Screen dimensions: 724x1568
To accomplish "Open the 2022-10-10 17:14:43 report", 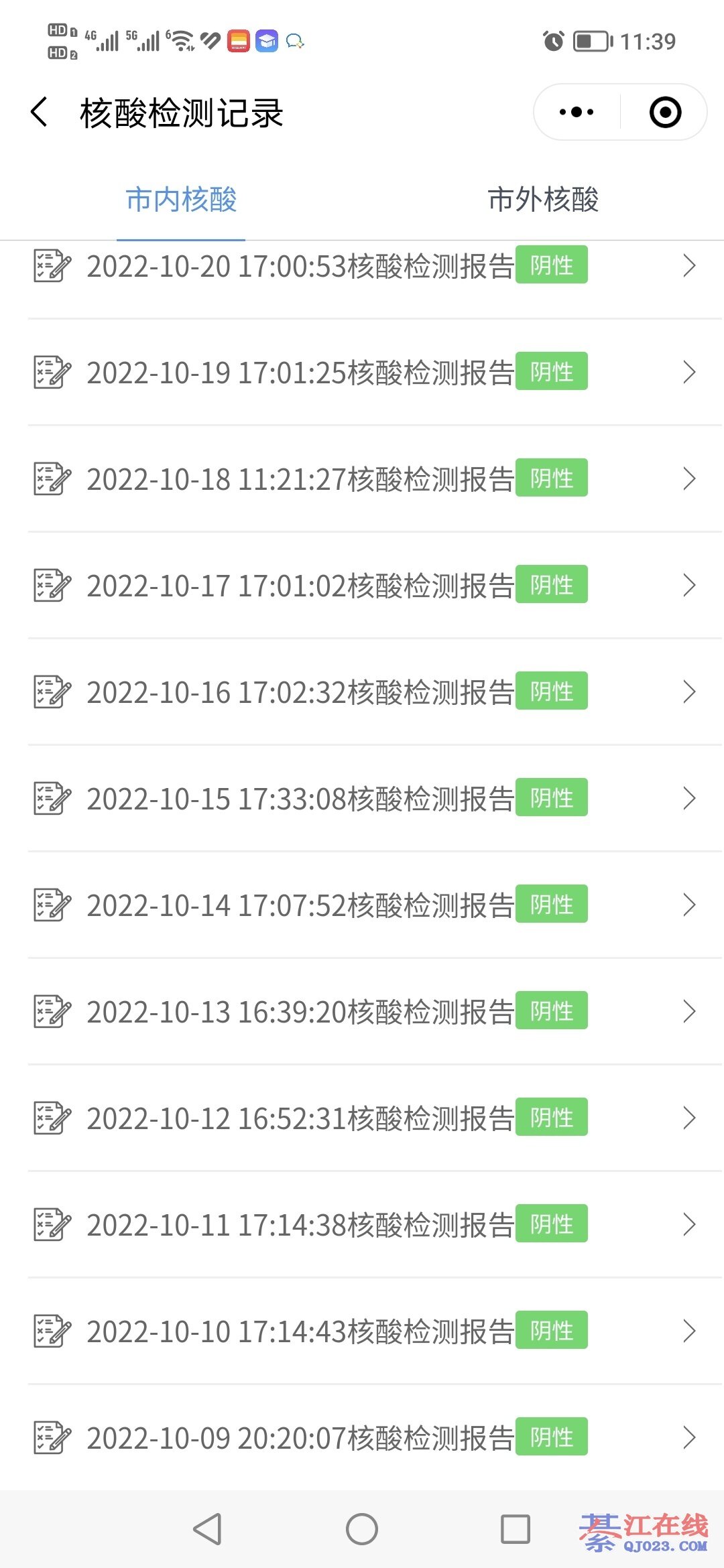I will click(x=362, y=1331).
